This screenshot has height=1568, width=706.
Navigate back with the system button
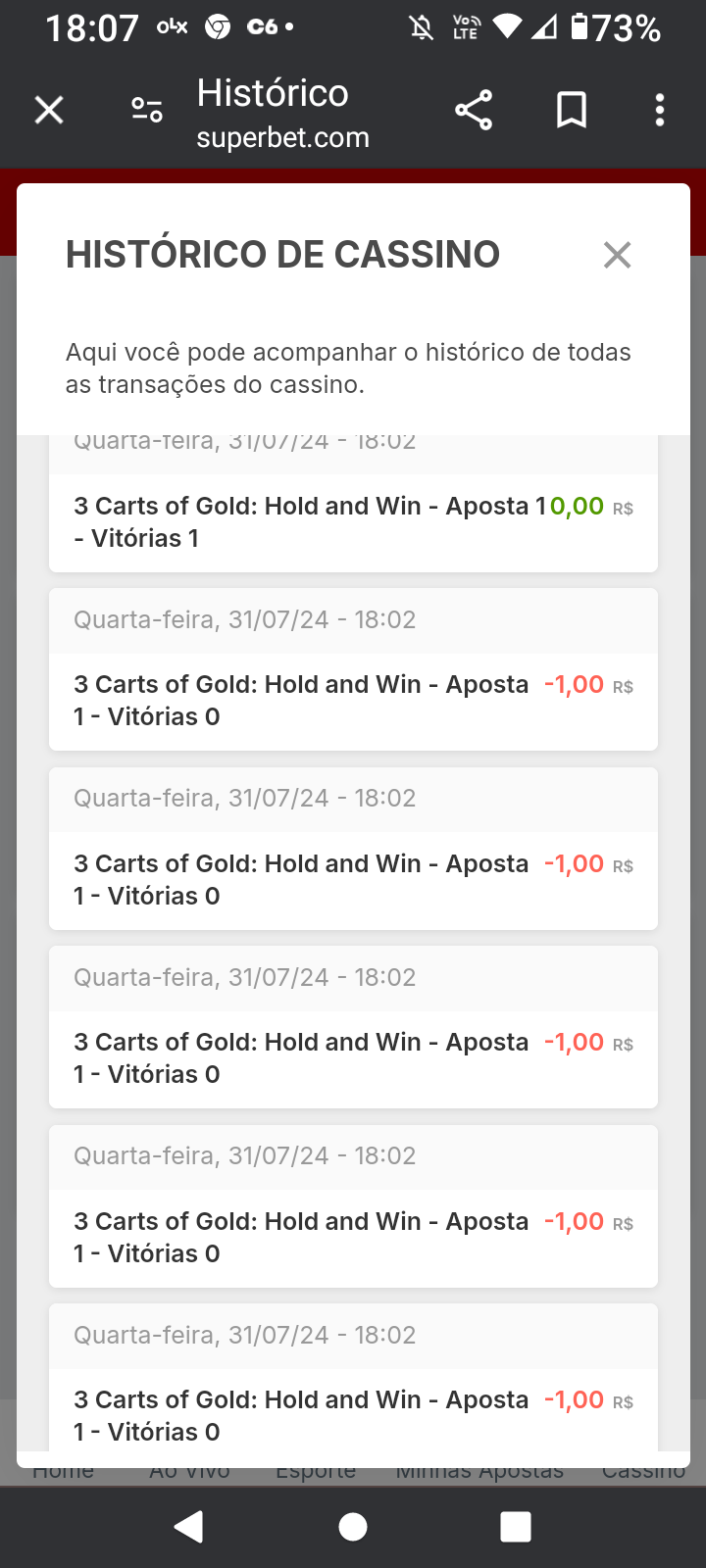(x=189, y=1526)
